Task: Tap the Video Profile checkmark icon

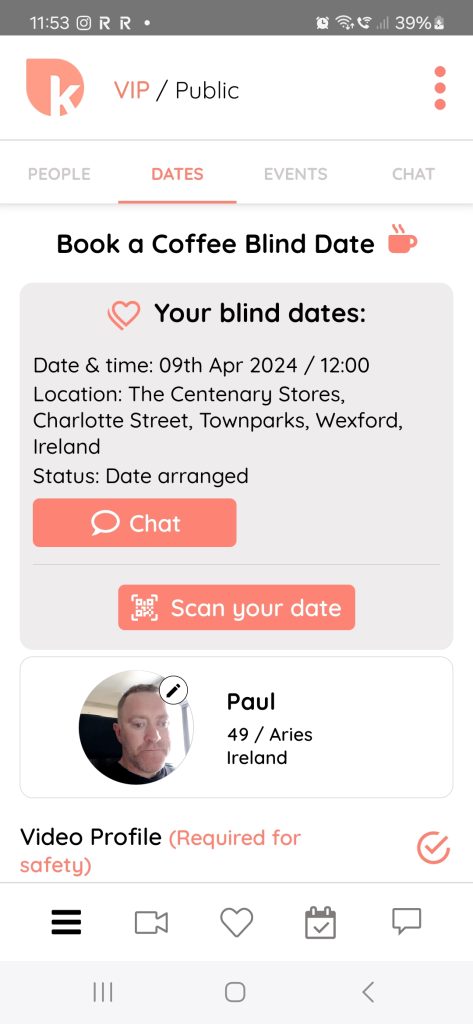Action: 433,848
